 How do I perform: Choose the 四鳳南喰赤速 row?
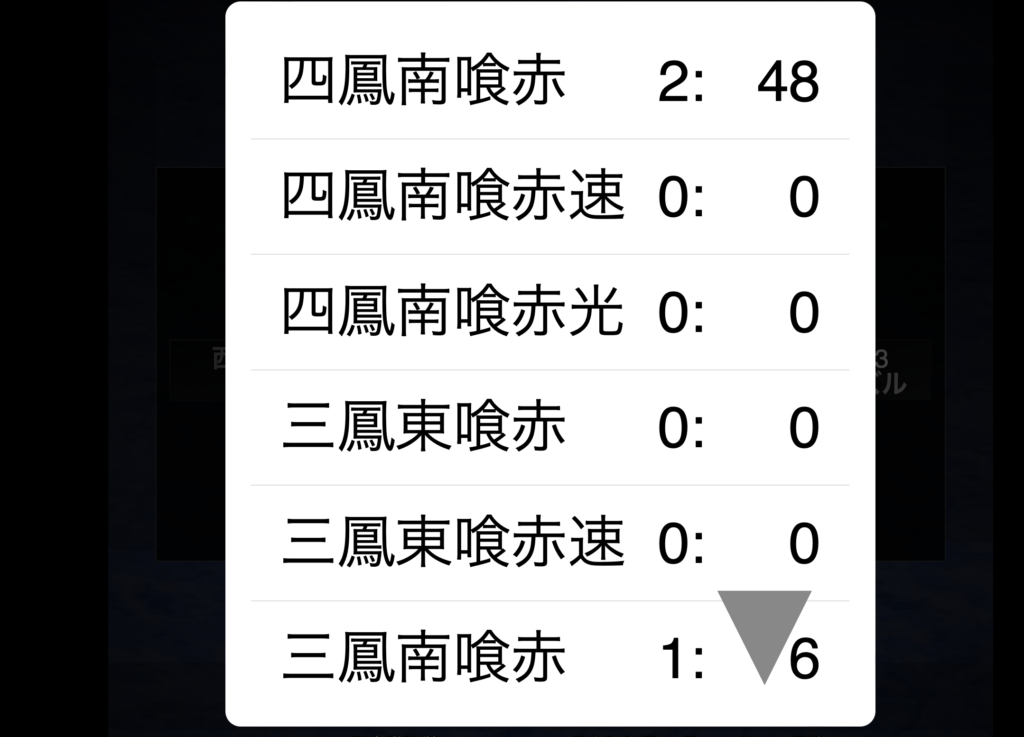[x=548, y=197]
